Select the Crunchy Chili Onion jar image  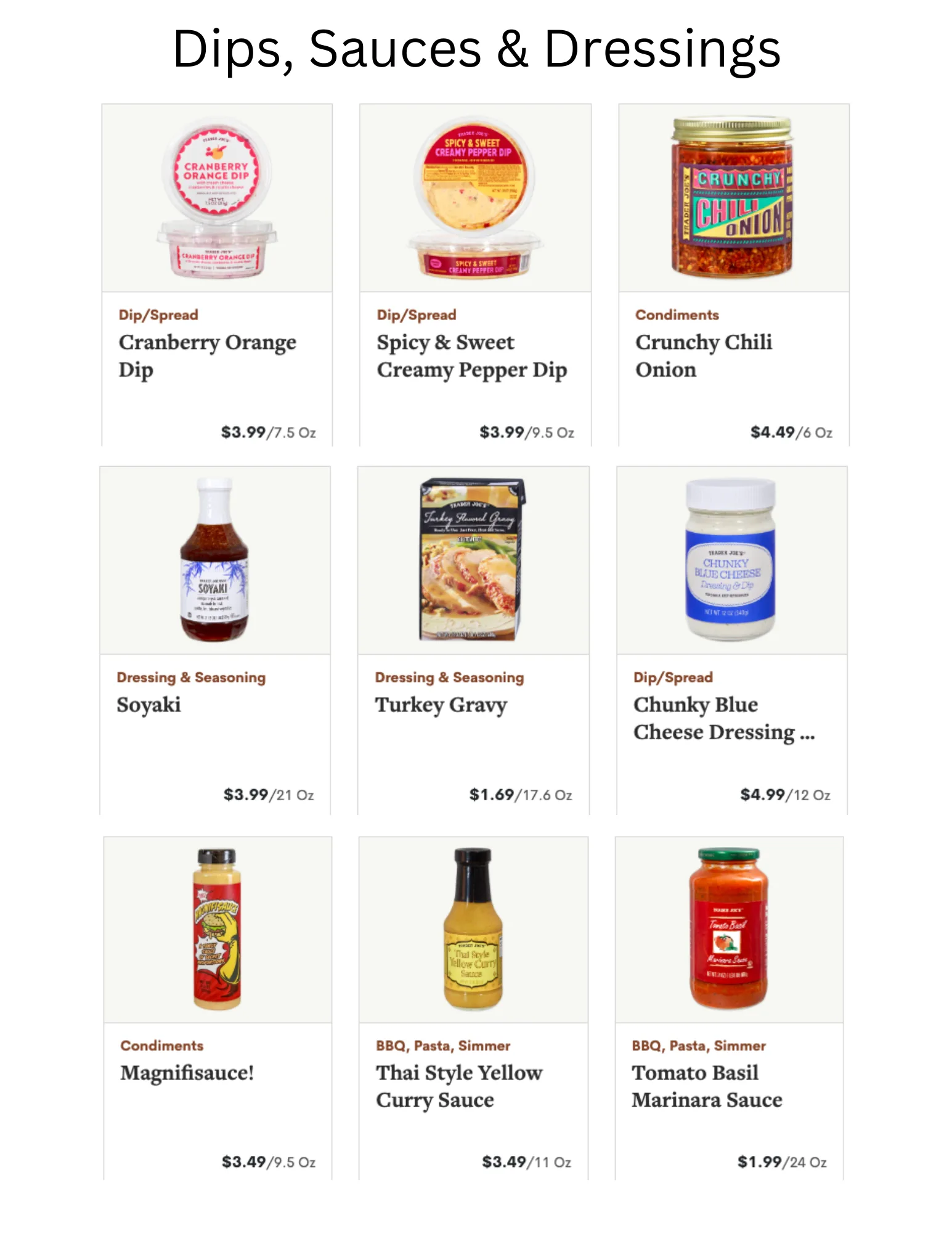pyautogui.click(x=730, y=197)
